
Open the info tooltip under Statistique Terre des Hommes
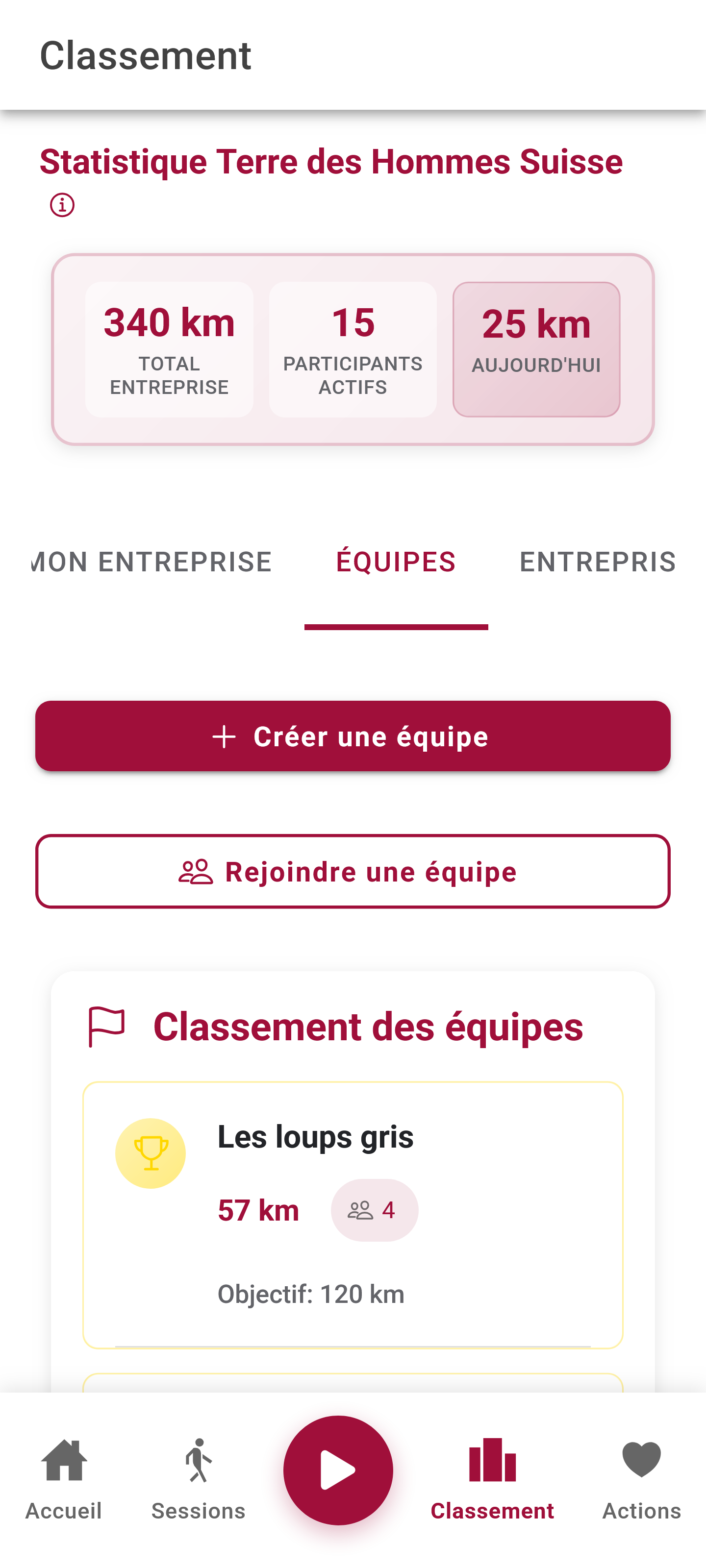coord(61,204)
